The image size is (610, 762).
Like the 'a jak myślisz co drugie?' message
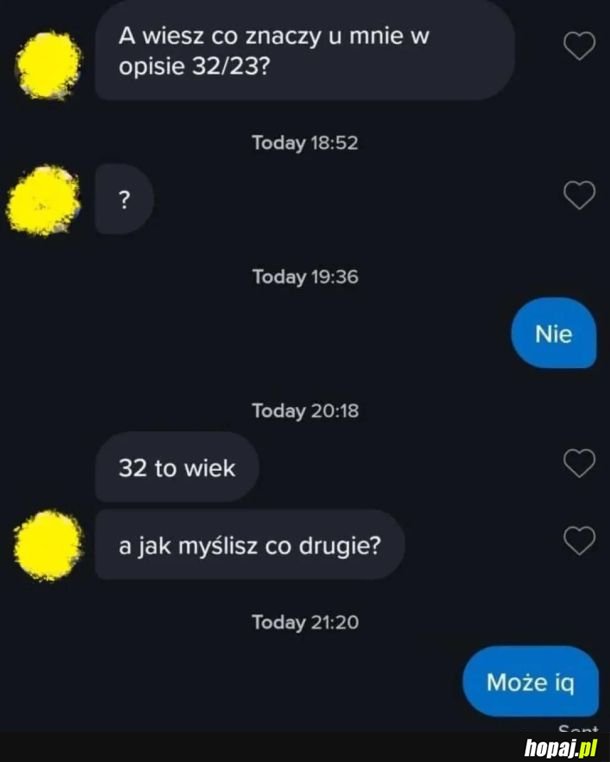[579, 541]
